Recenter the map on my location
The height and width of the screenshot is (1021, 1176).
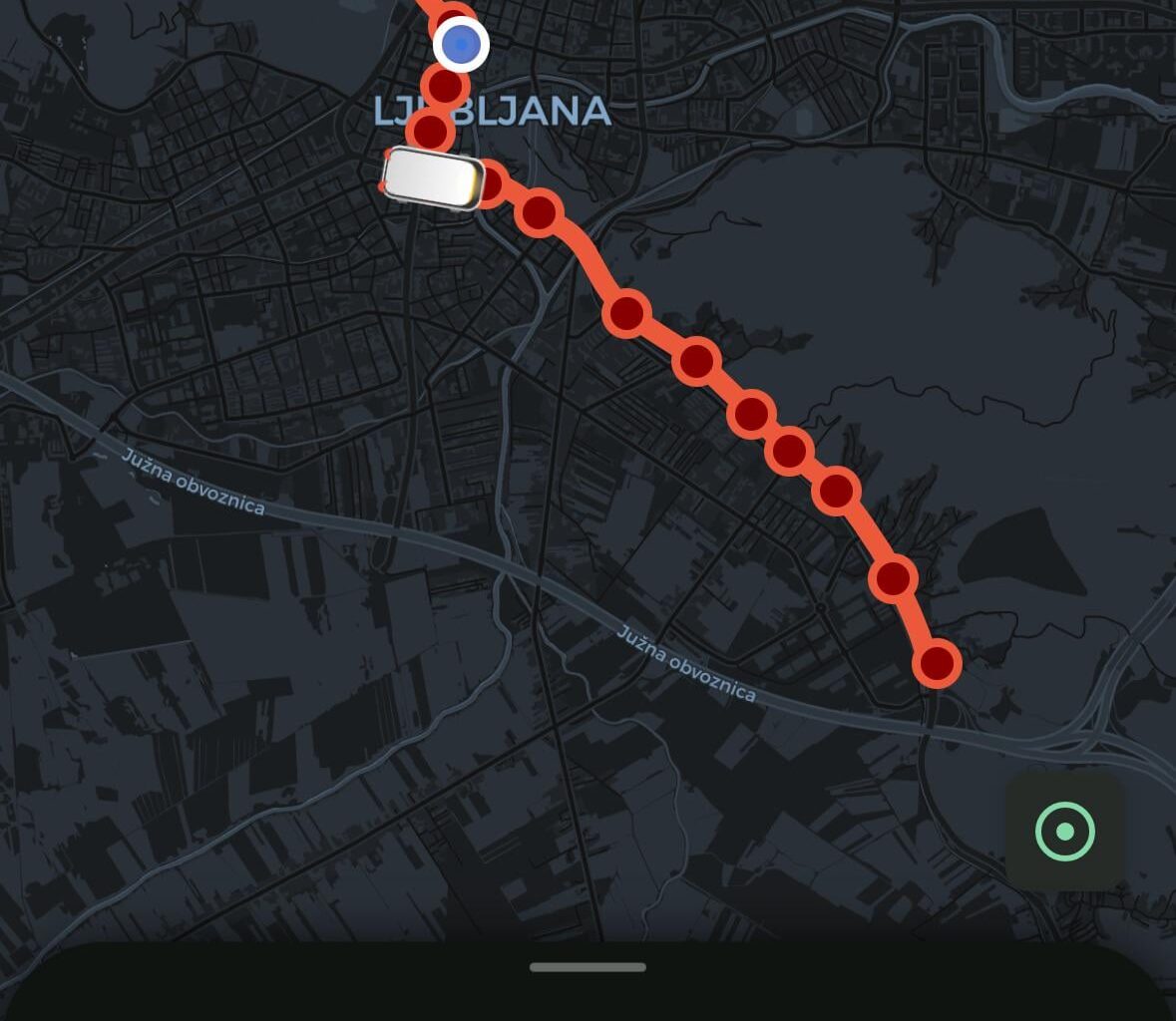[1064, 832]
